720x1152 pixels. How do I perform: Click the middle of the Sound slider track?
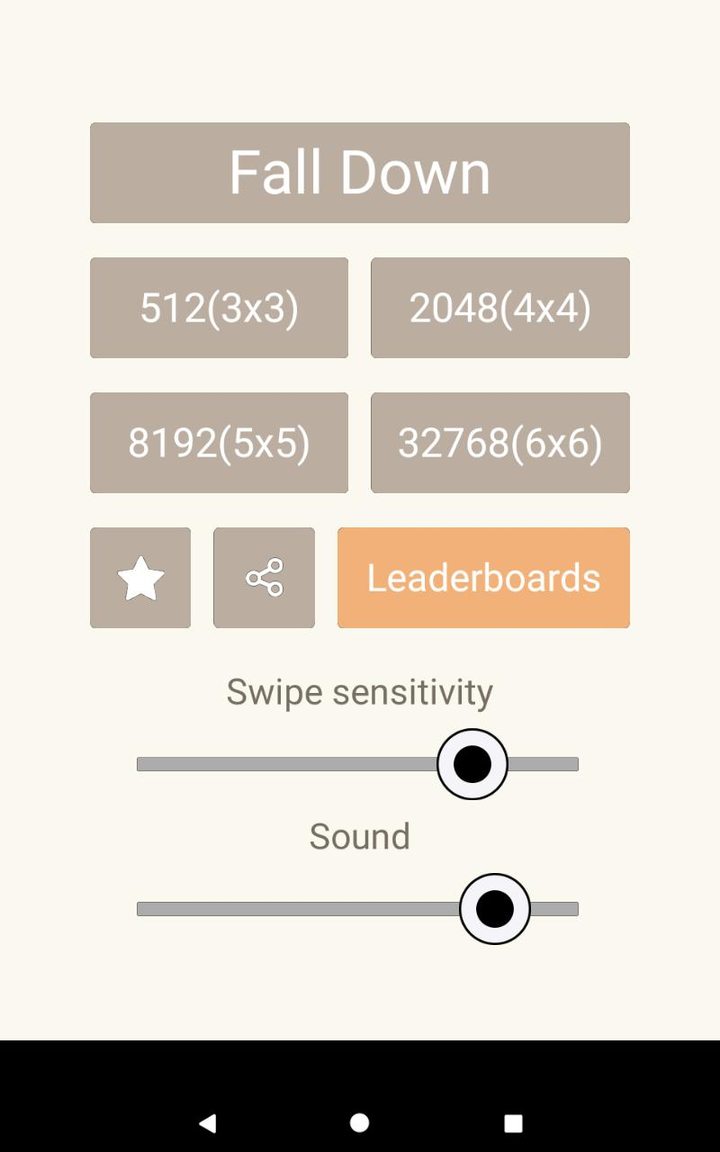click(x=357, y=910)
